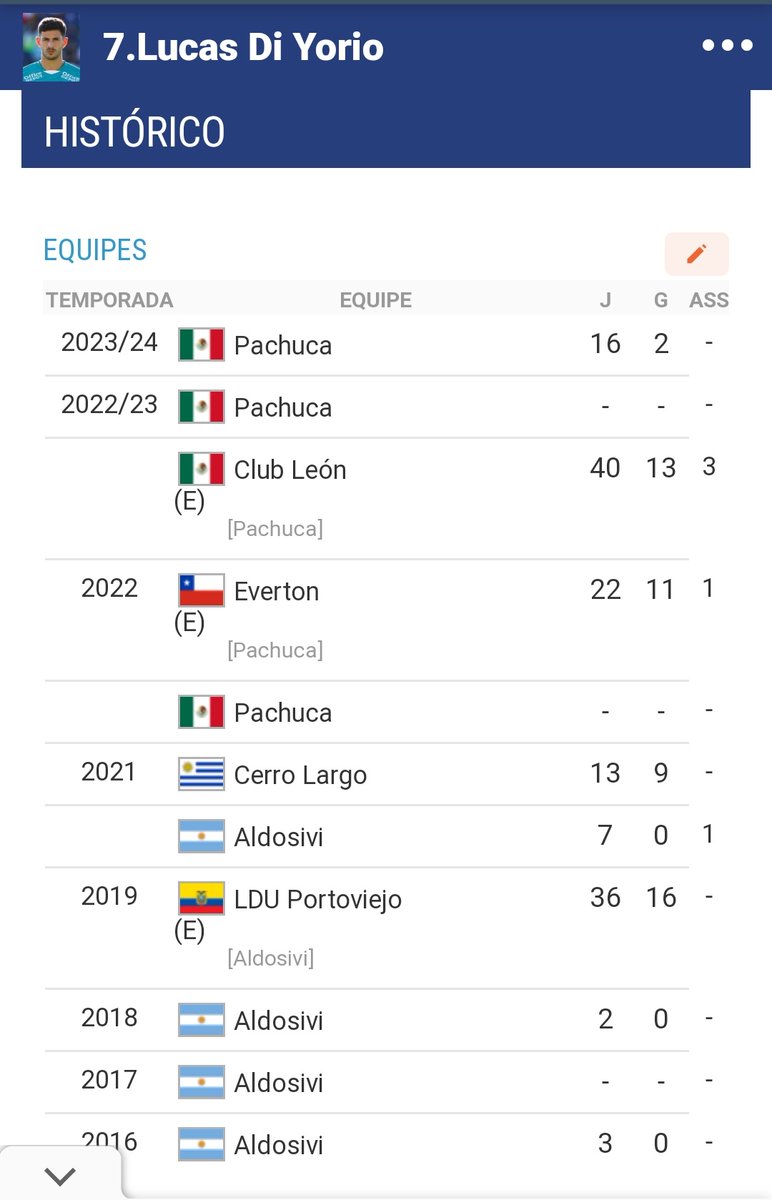
Task: Open Club León team page
Action: pos(289,470)
